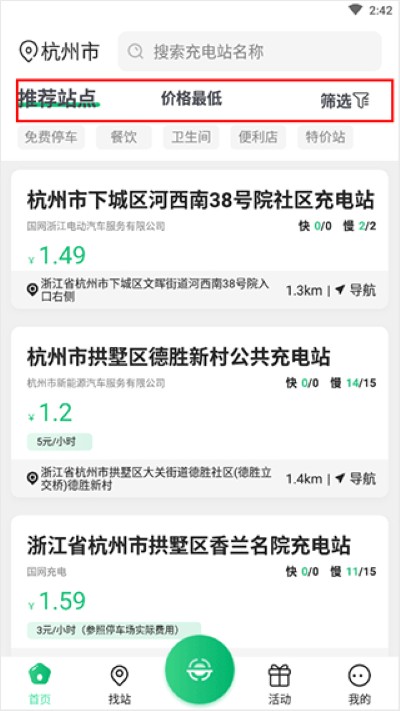Switch to the 找站 tab
The width and height of the screenshot is (400, 711).
[x=120, y=684]
